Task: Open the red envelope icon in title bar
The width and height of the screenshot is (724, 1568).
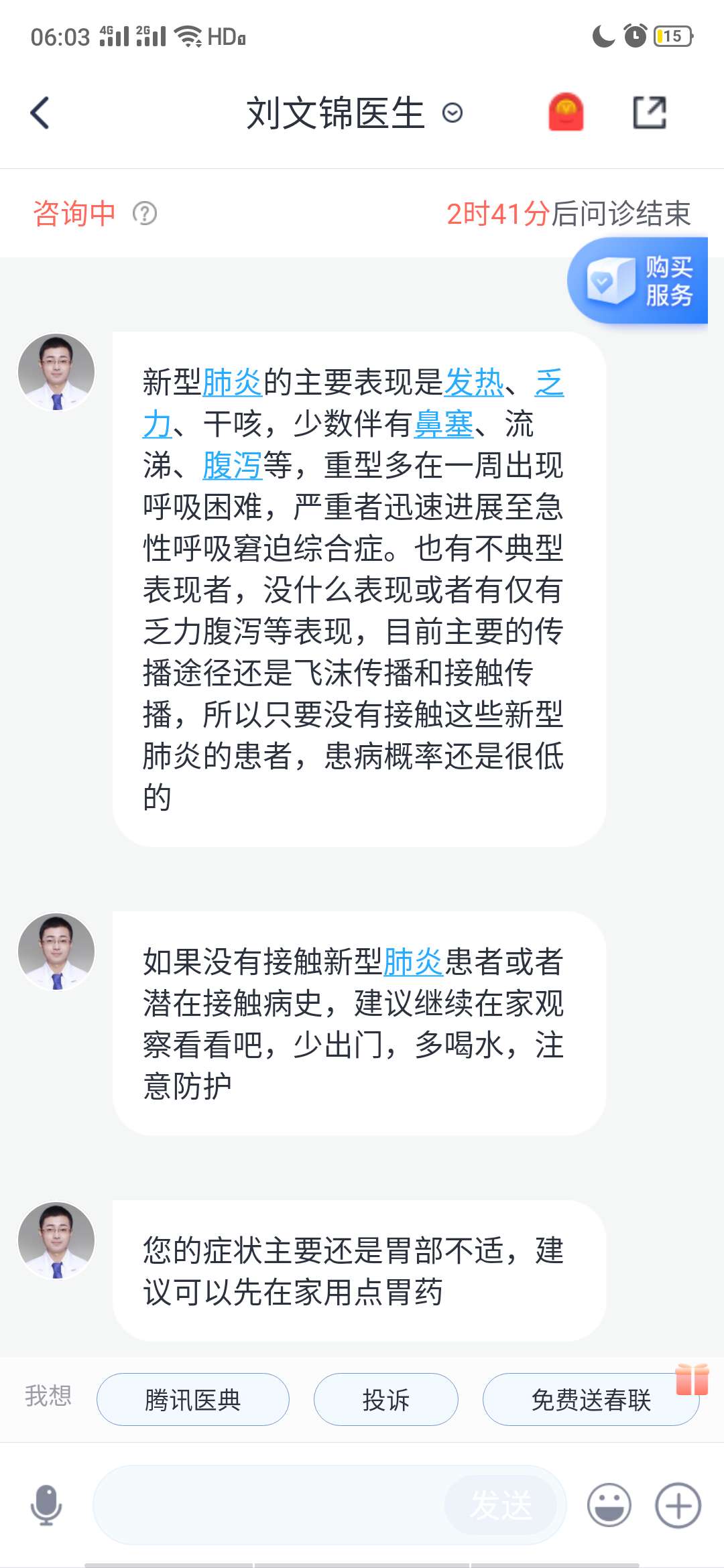Action: 566,112
